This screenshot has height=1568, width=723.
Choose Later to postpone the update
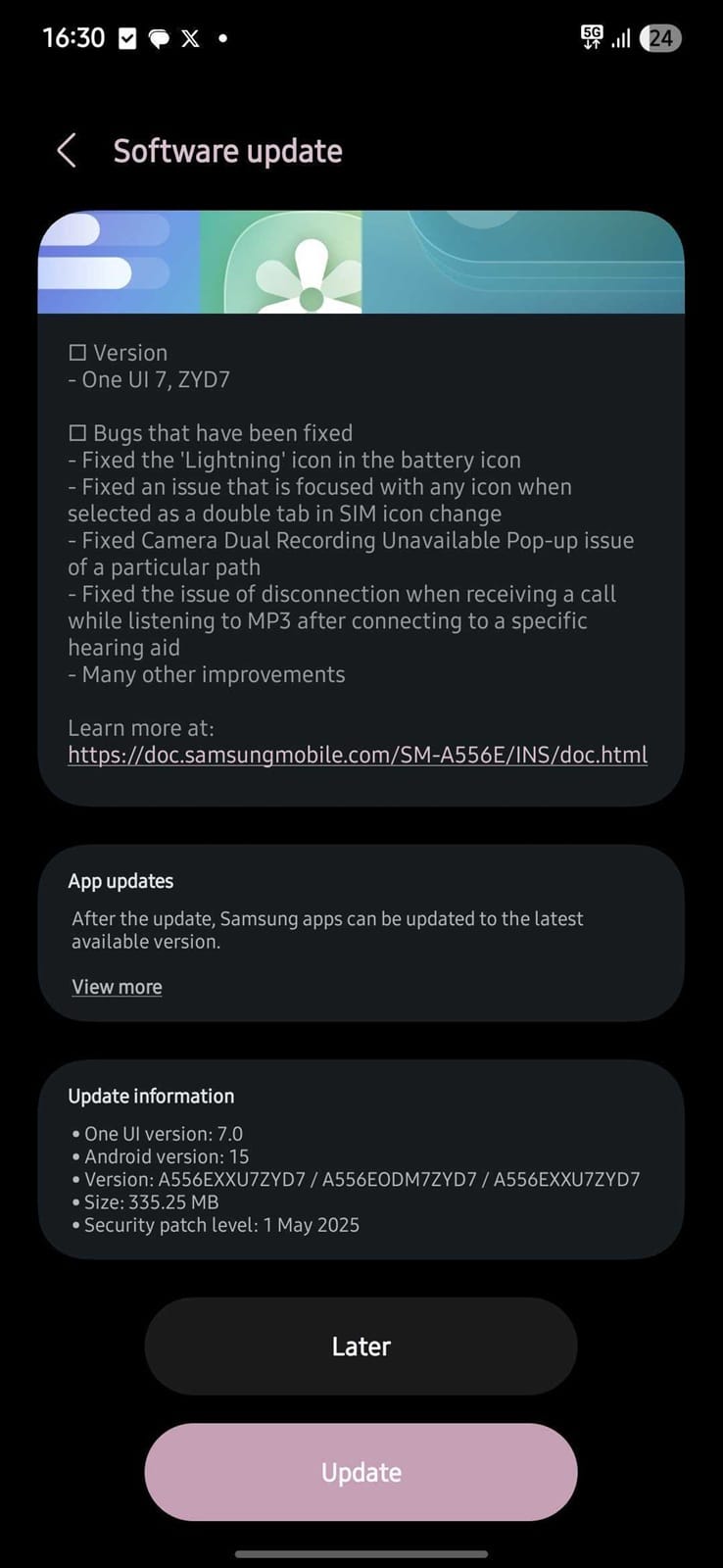[361, 1347]
